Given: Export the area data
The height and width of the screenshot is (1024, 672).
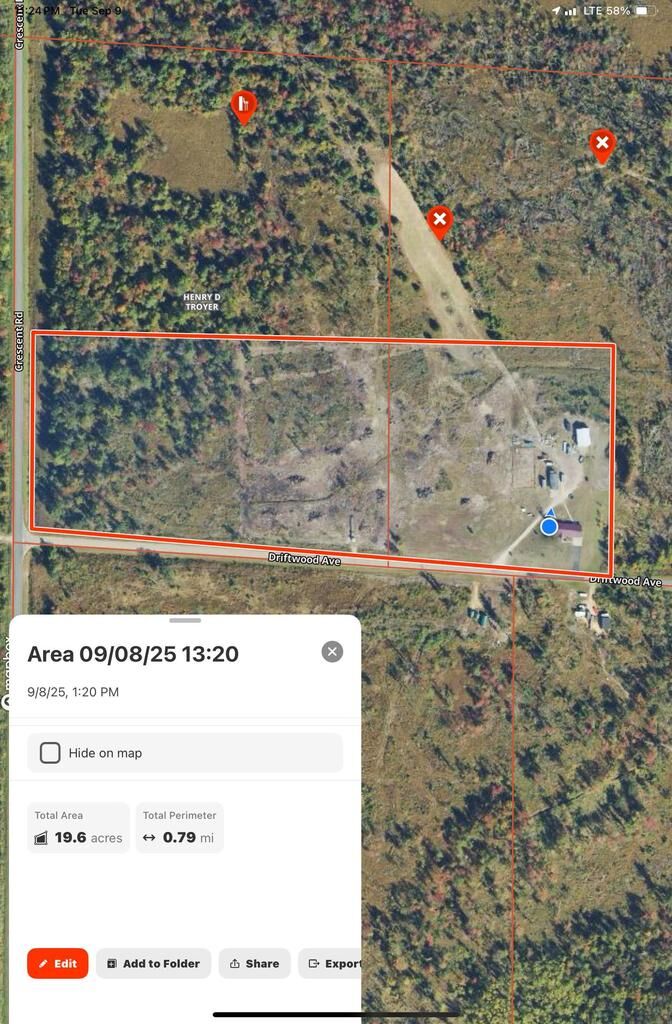Looking at the screenshot, I should pos(333,963).
